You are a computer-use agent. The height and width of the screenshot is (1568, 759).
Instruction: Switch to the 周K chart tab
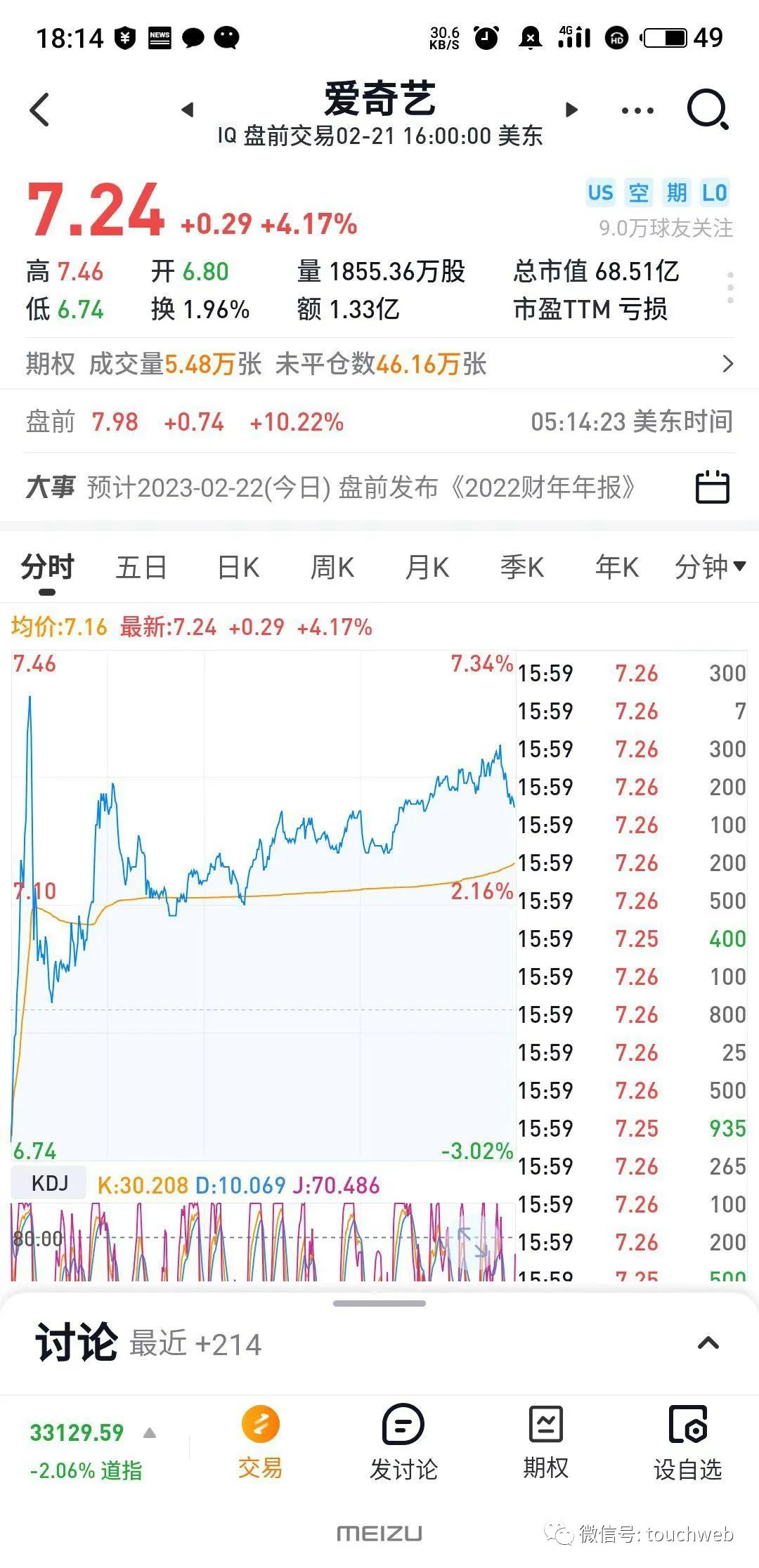[x=332, y=567]
